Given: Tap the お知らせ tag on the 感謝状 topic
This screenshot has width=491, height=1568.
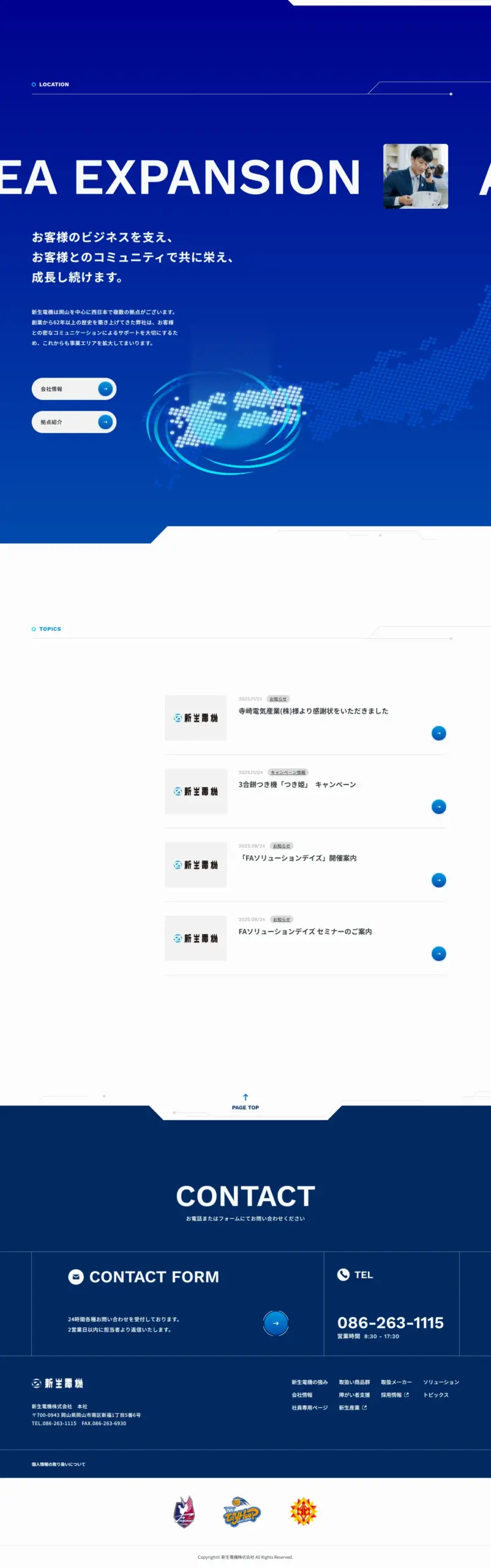Looking at the screenshot, I should (278, 699).
